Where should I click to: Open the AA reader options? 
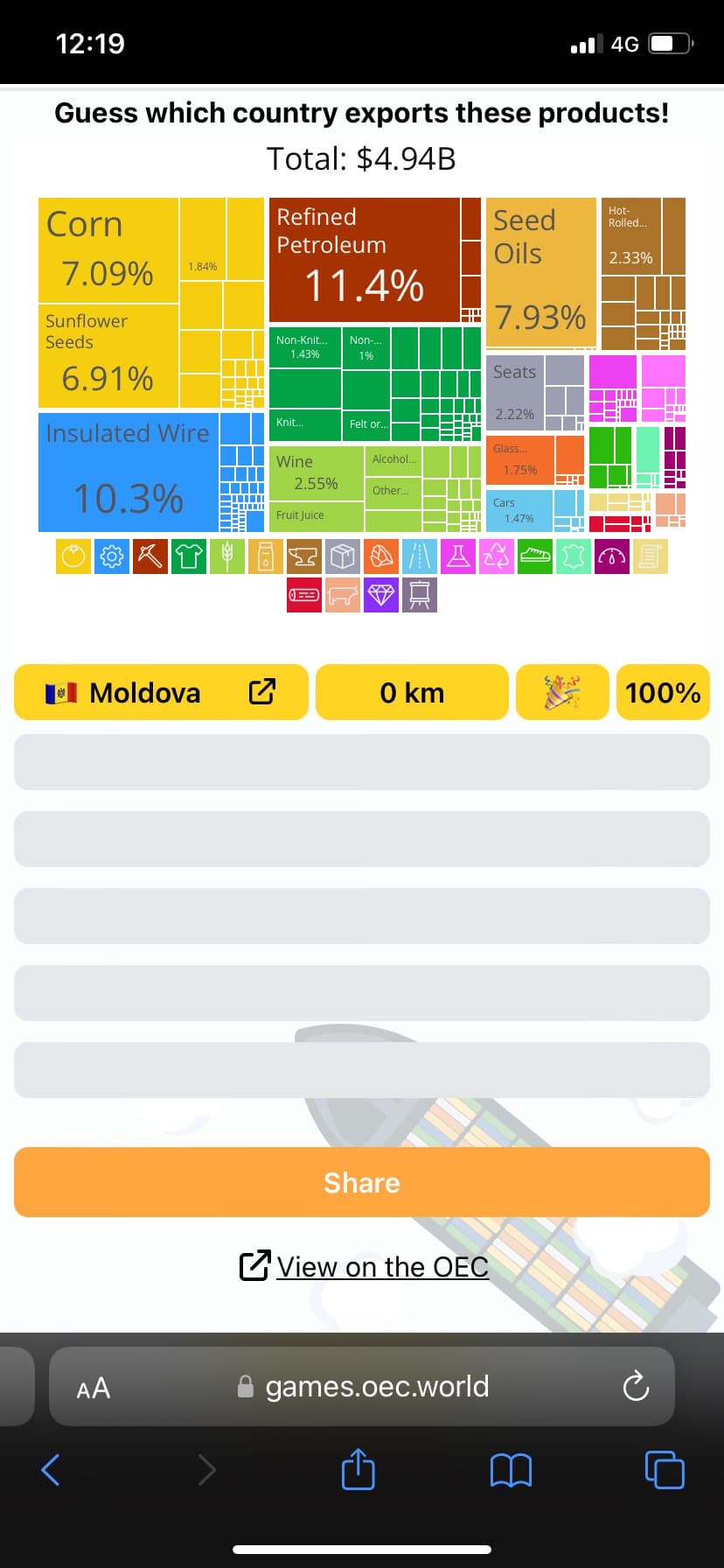coord(94,1388)
